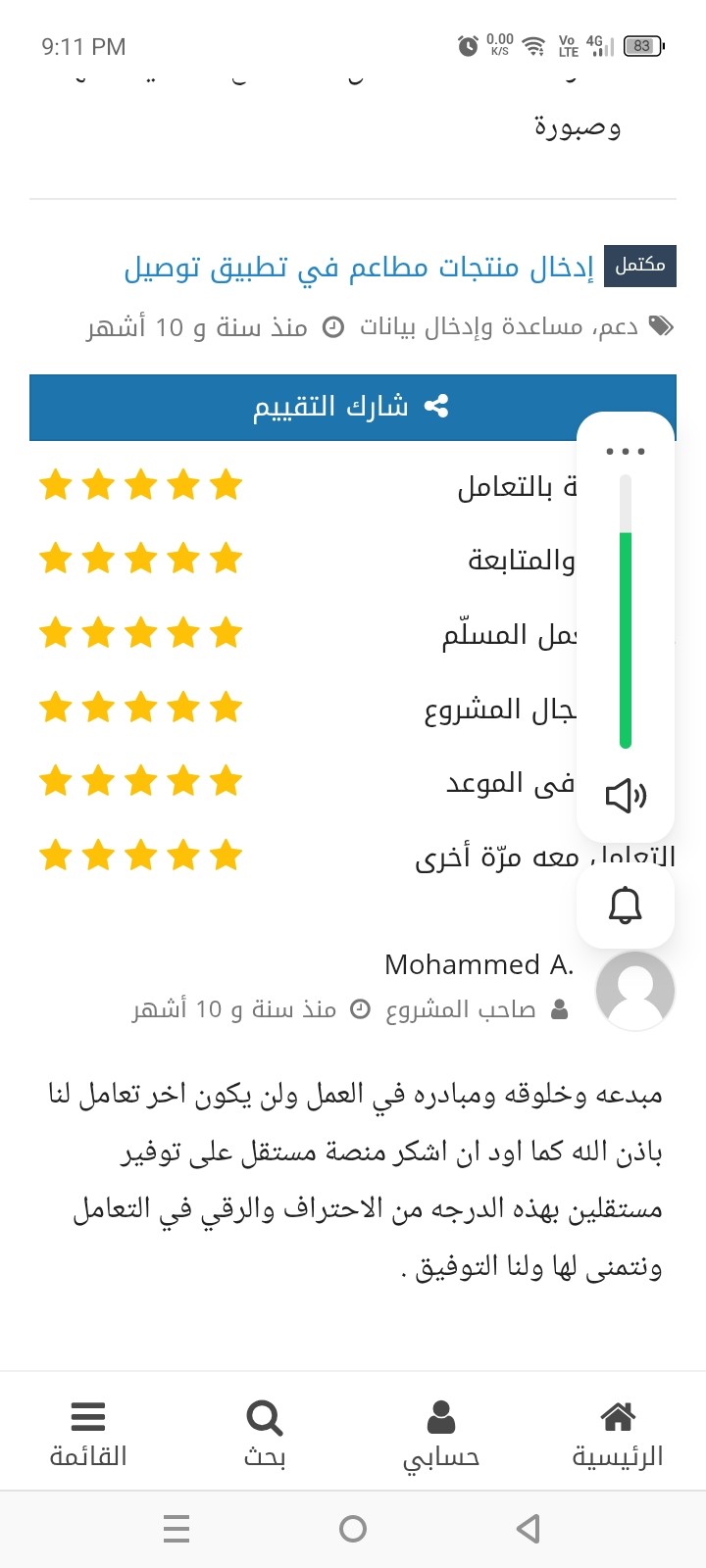Tap the ringer mode bell icon
Image resolution: width=706 pixels, height=1568 pixels.
tap(626, 906)
